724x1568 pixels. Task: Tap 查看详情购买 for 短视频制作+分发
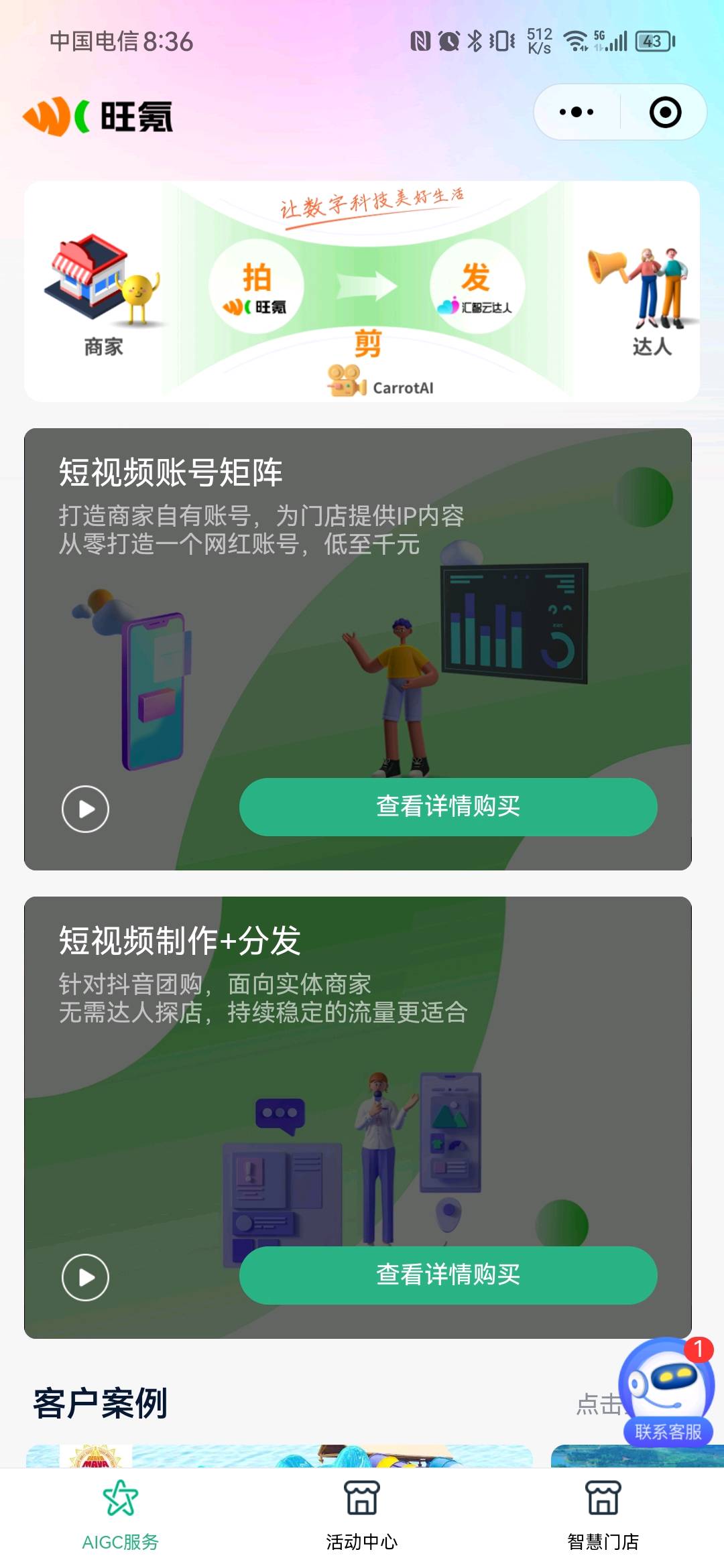[448, 1275]
